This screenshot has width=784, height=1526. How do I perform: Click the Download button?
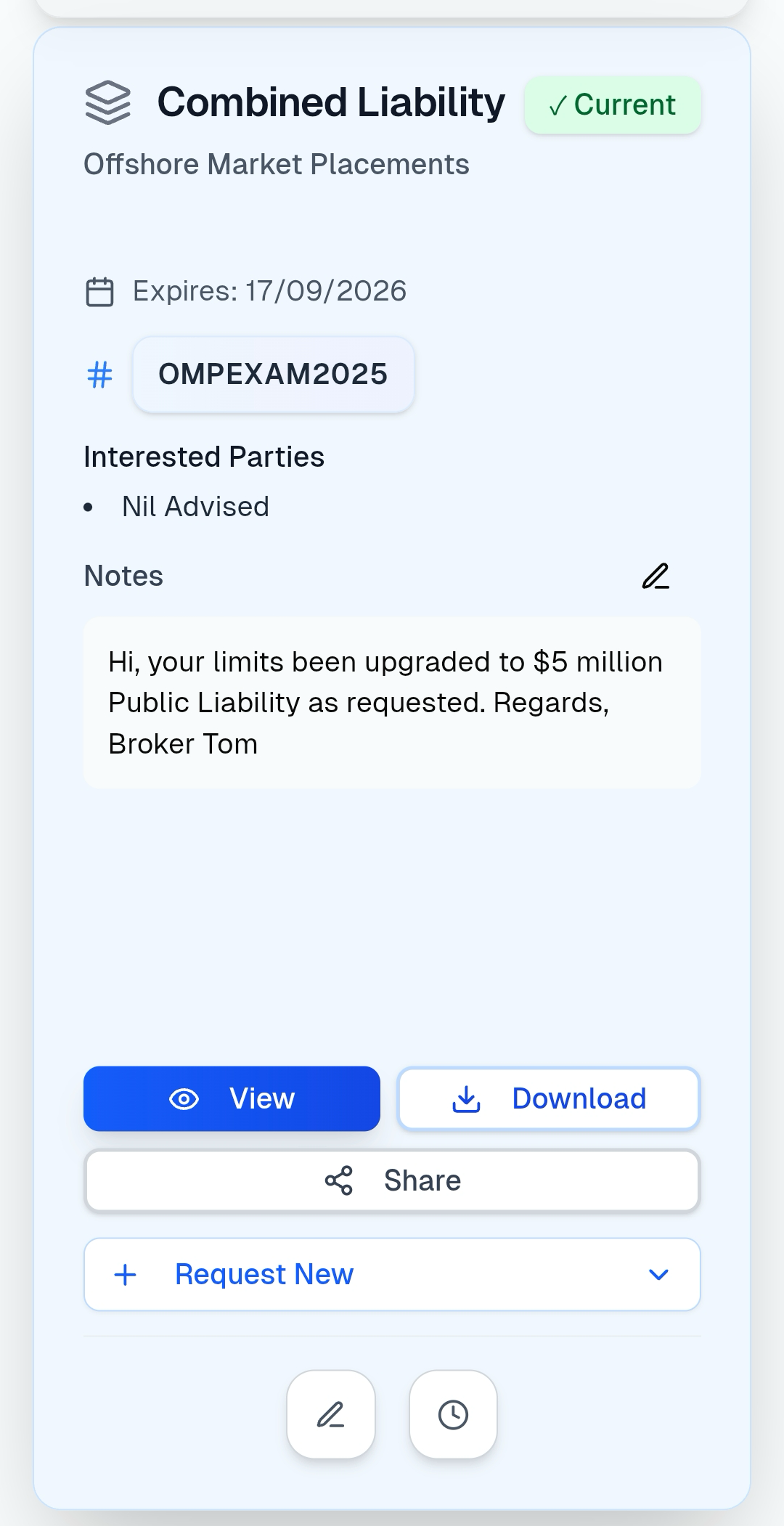548,1098
